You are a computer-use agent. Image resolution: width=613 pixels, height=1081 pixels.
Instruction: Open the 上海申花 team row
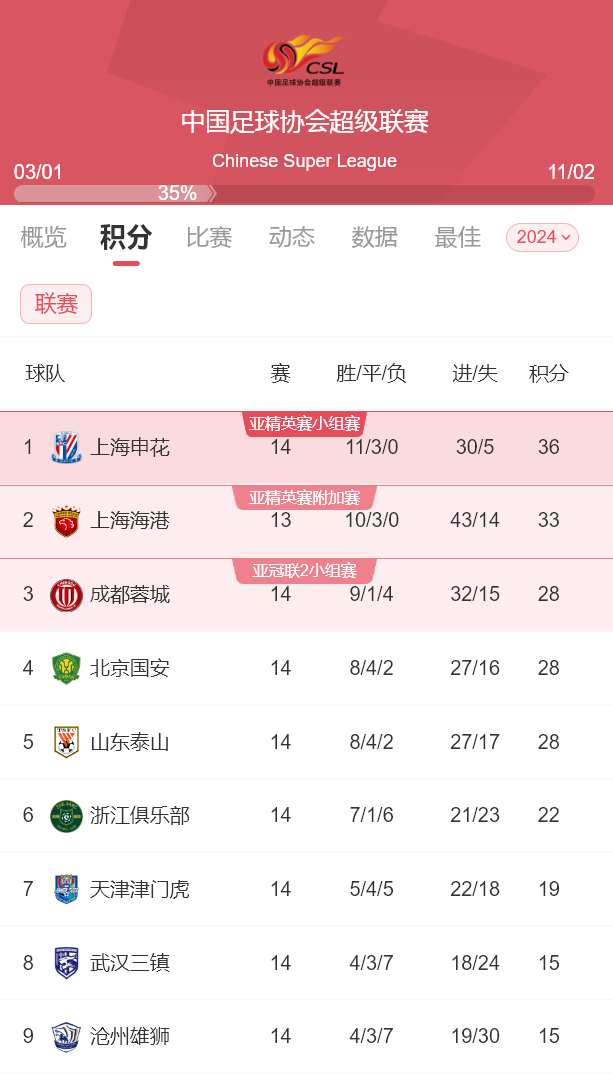306,447
